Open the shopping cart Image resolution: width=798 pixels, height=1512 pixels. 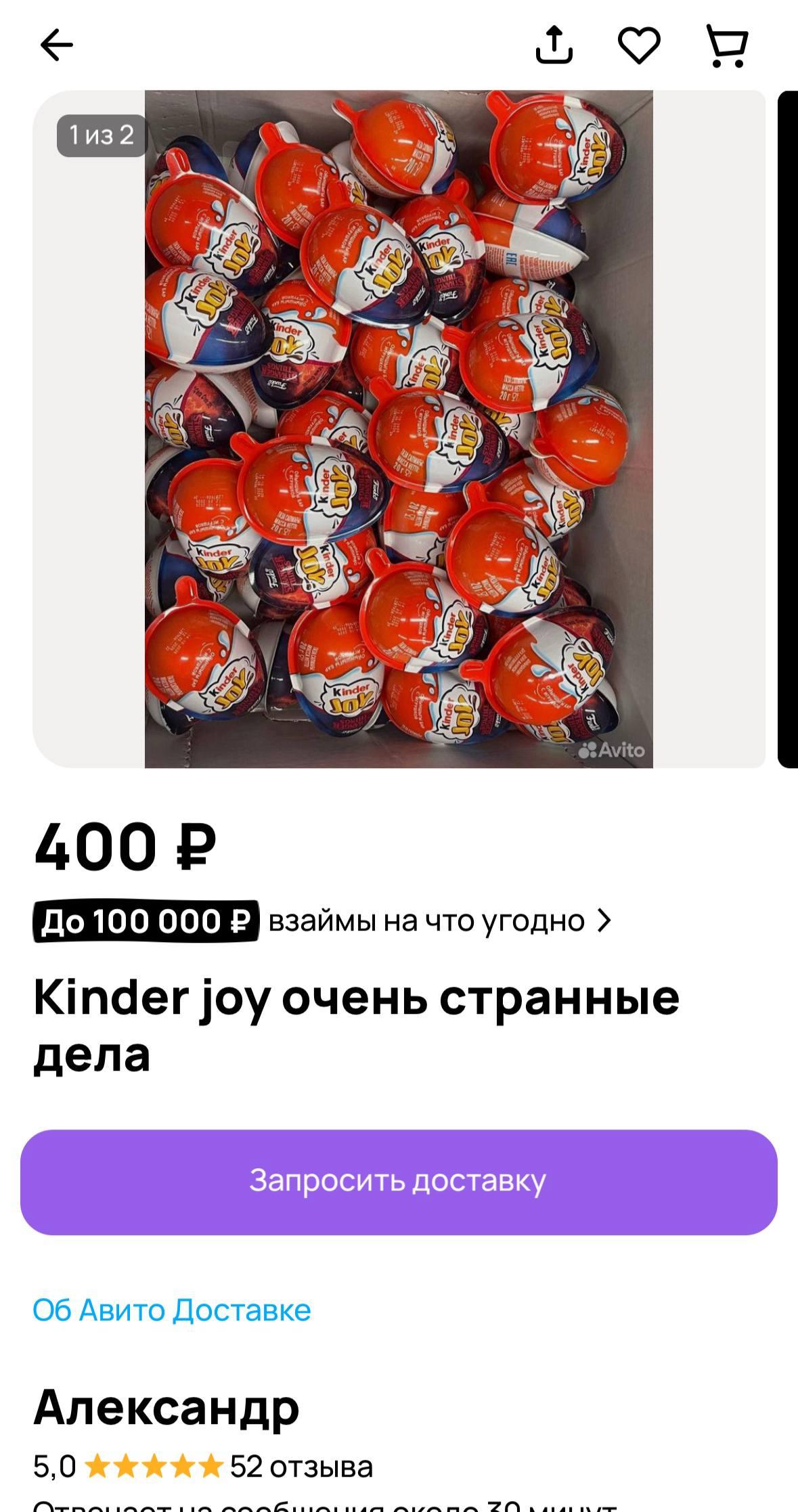coord(727,45)
